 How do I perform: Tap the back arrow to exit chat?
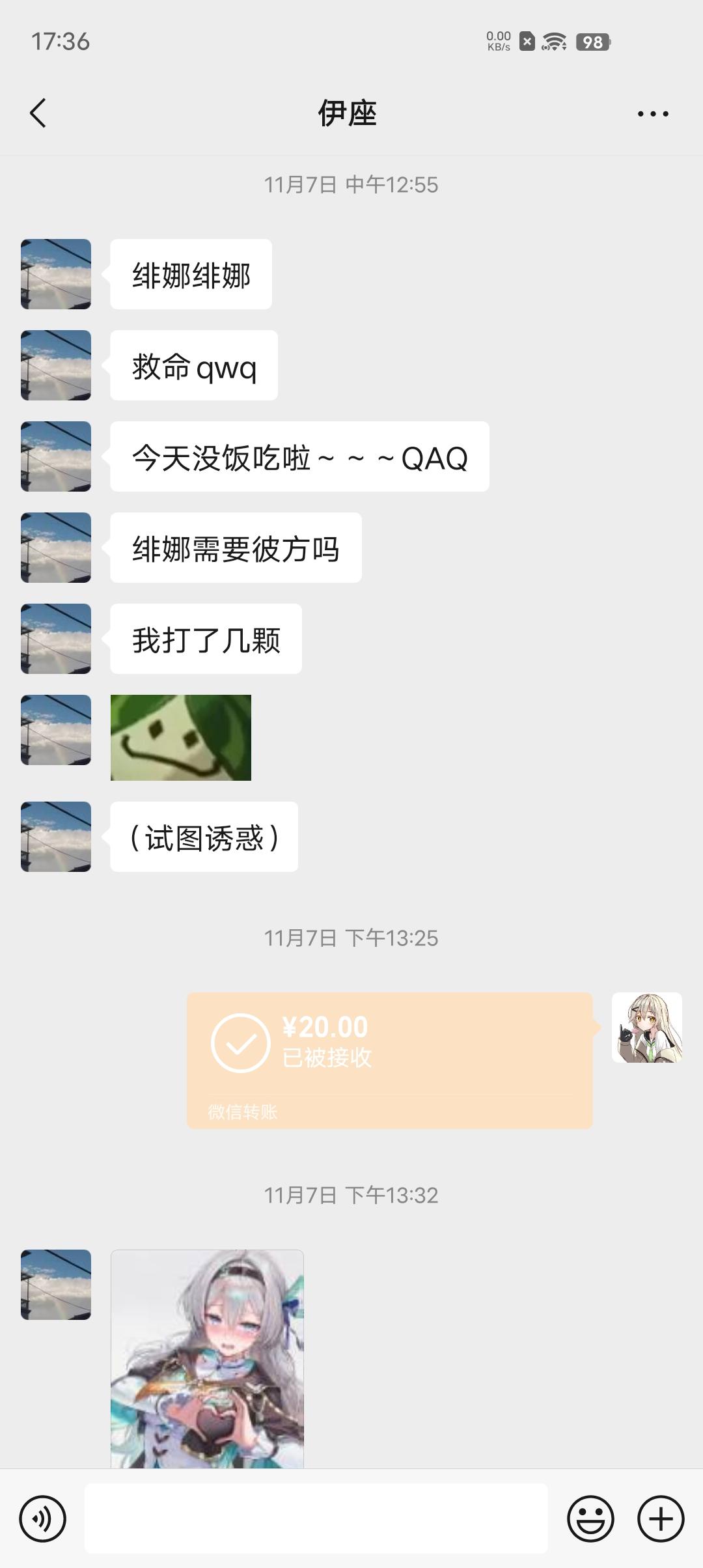[x=37, y=113]
